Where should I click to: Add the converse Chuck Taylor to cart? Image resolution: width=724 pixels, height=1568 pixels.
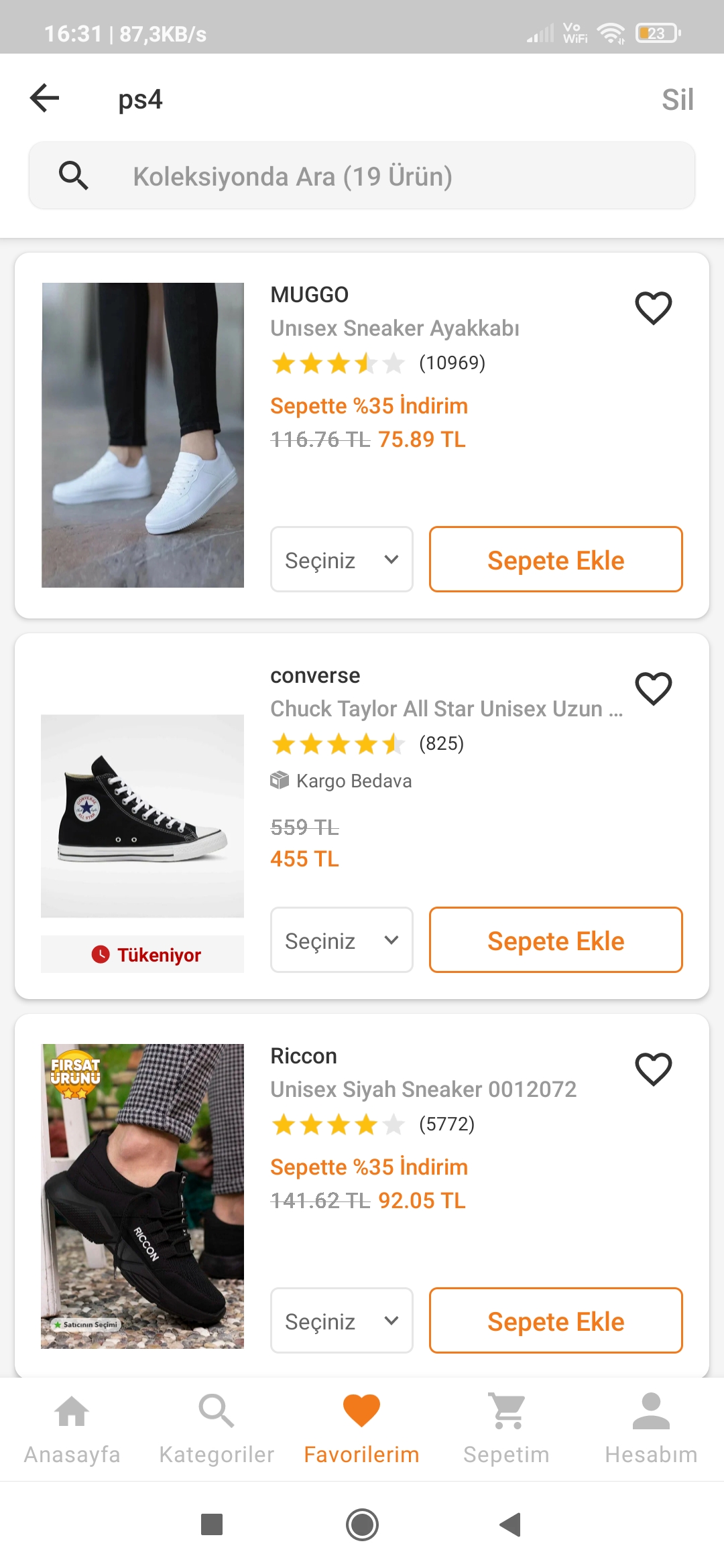[x=555, y=940]
